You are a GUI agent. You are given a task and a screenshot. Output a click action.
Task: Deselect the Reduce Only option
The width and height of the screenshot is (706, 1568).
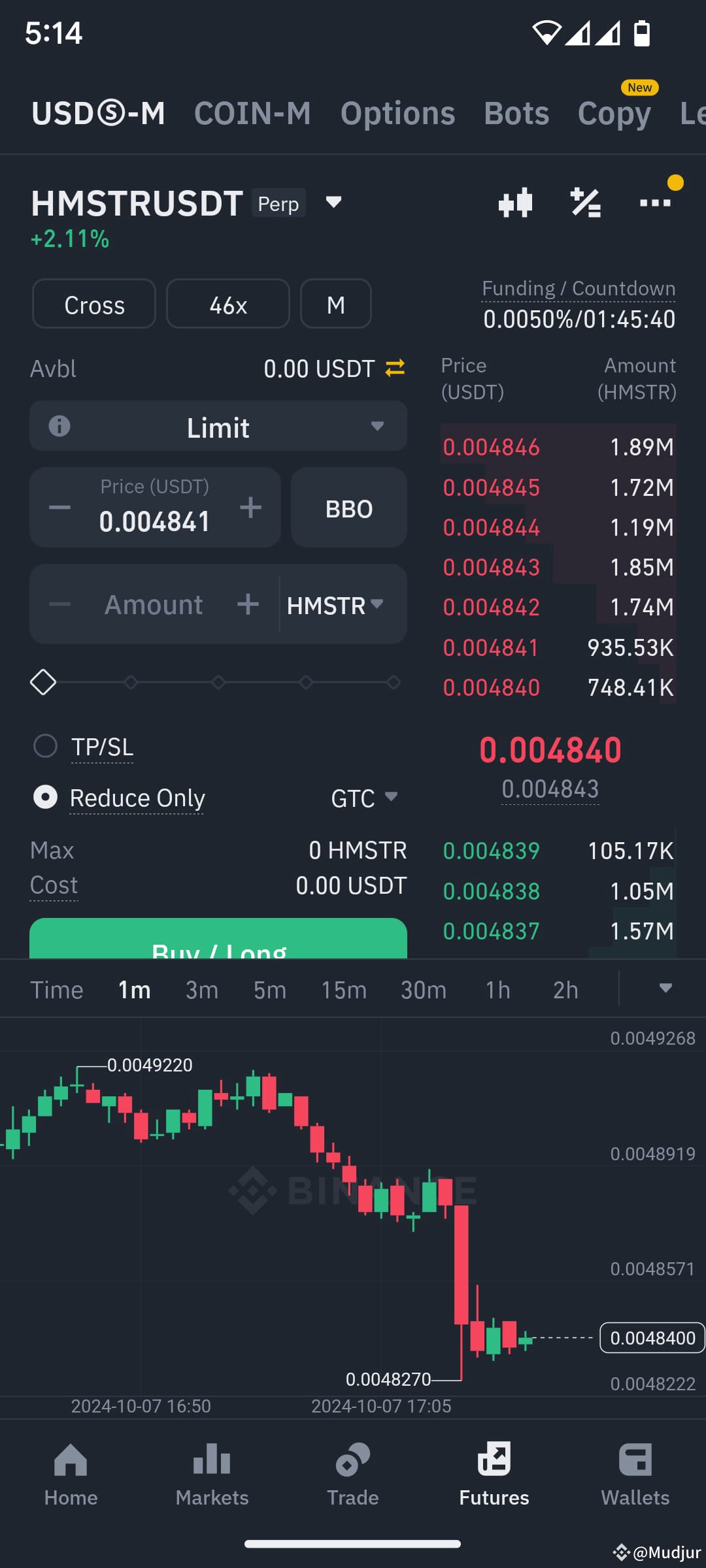pos(46,797)
